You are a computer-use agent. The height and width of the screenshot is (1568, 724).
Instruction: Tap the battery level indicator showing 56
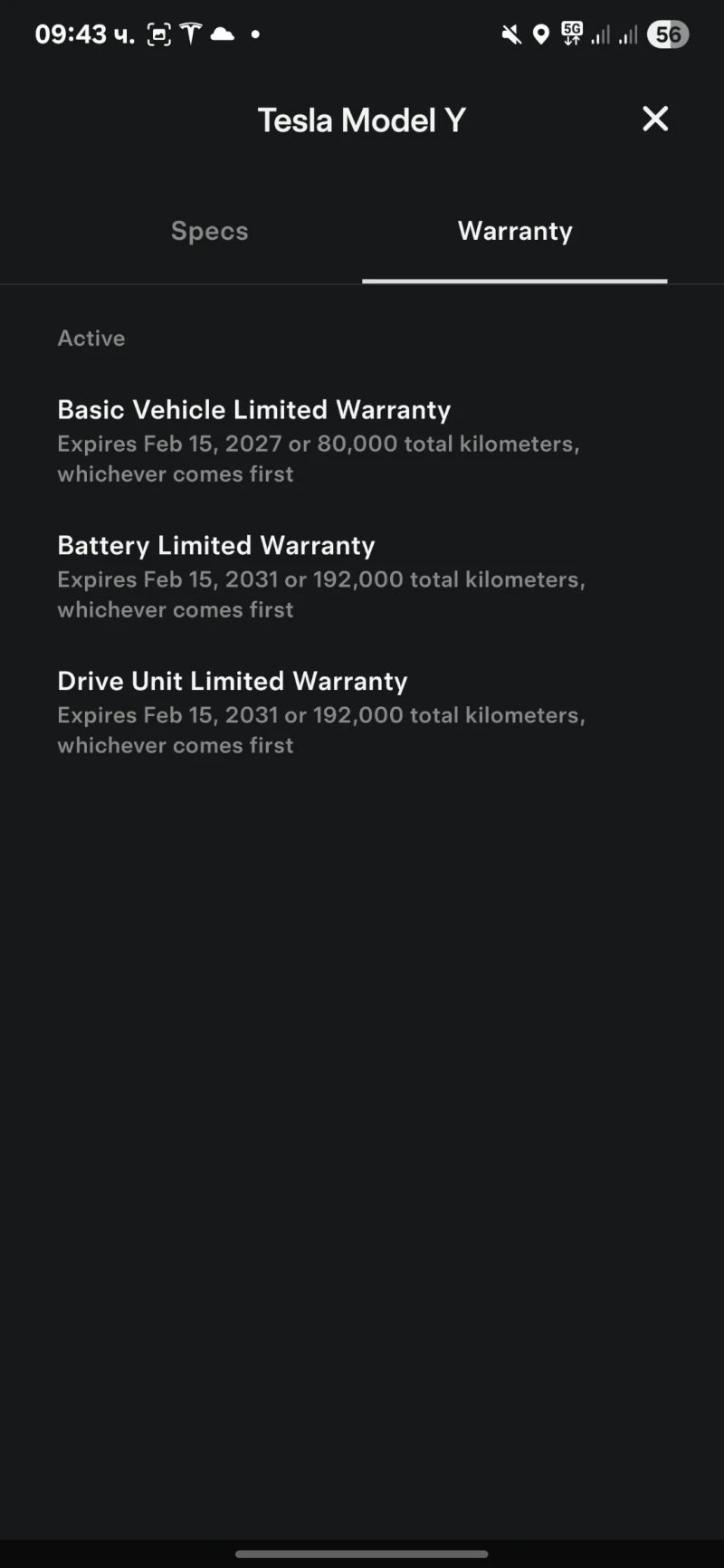pos(667,33)
